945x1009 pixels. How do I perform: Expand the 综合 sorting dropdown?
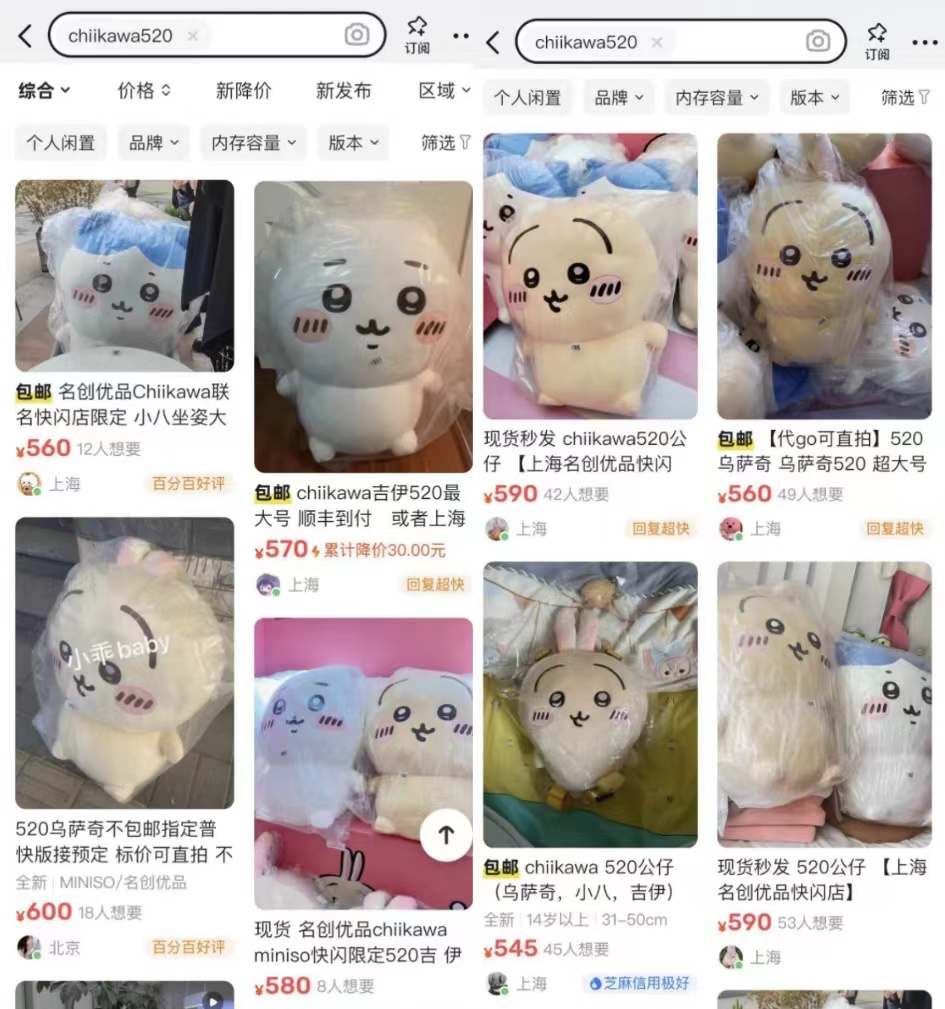(44, 91)
